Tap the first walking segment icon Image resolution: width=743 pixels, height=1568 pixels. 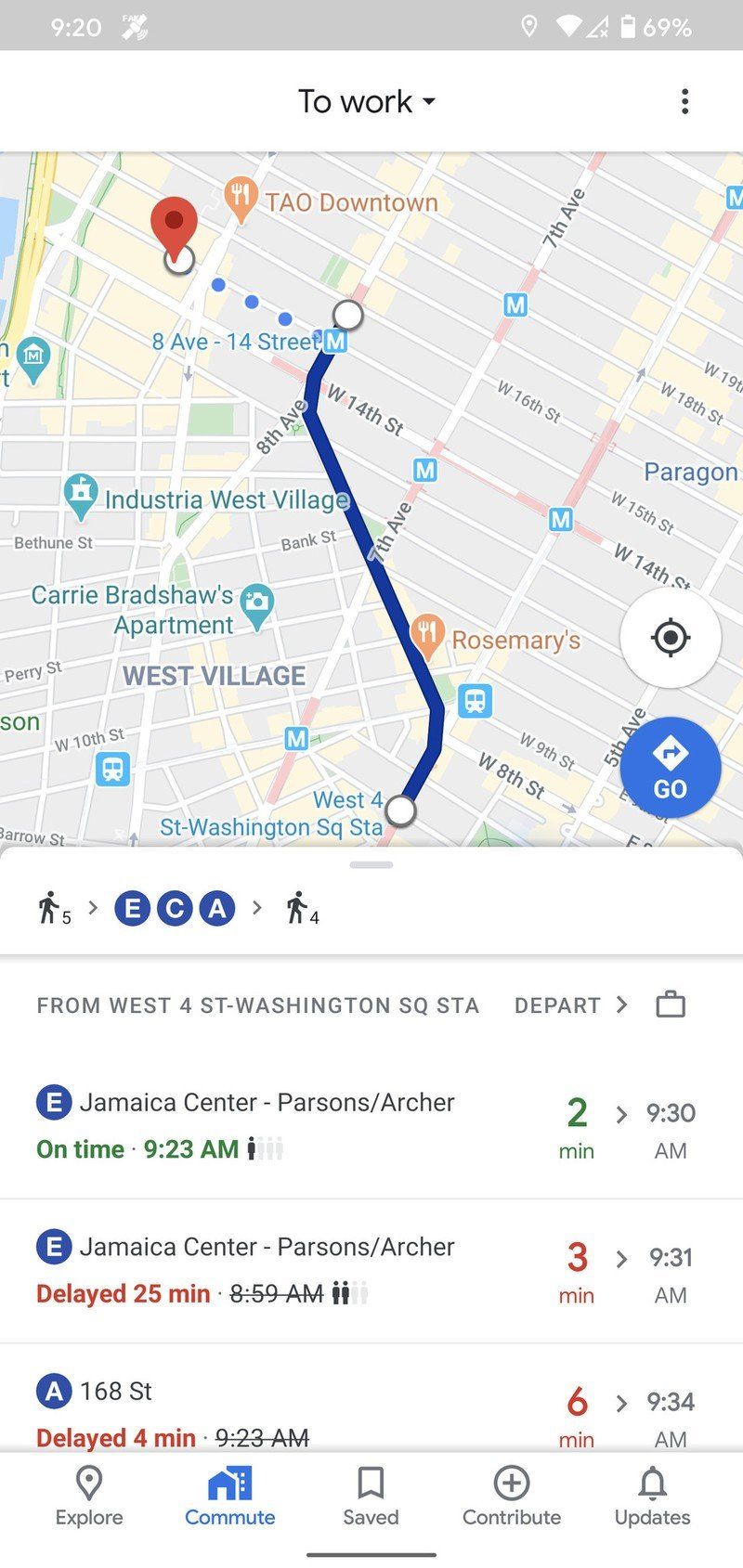(x=51, y=909)
